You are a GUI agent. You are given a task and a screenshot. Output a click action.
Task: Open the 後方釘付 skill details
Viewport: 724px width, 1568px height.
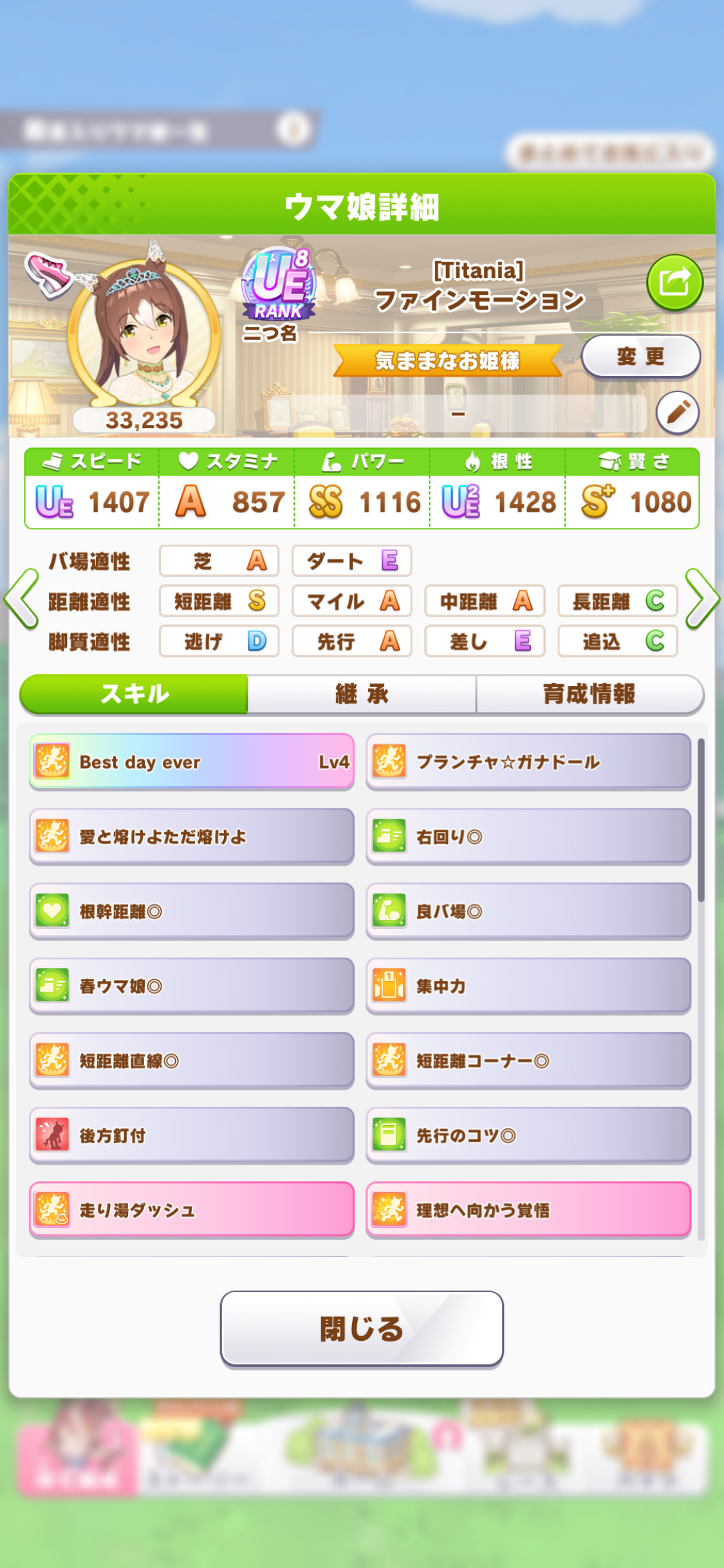191,1135
